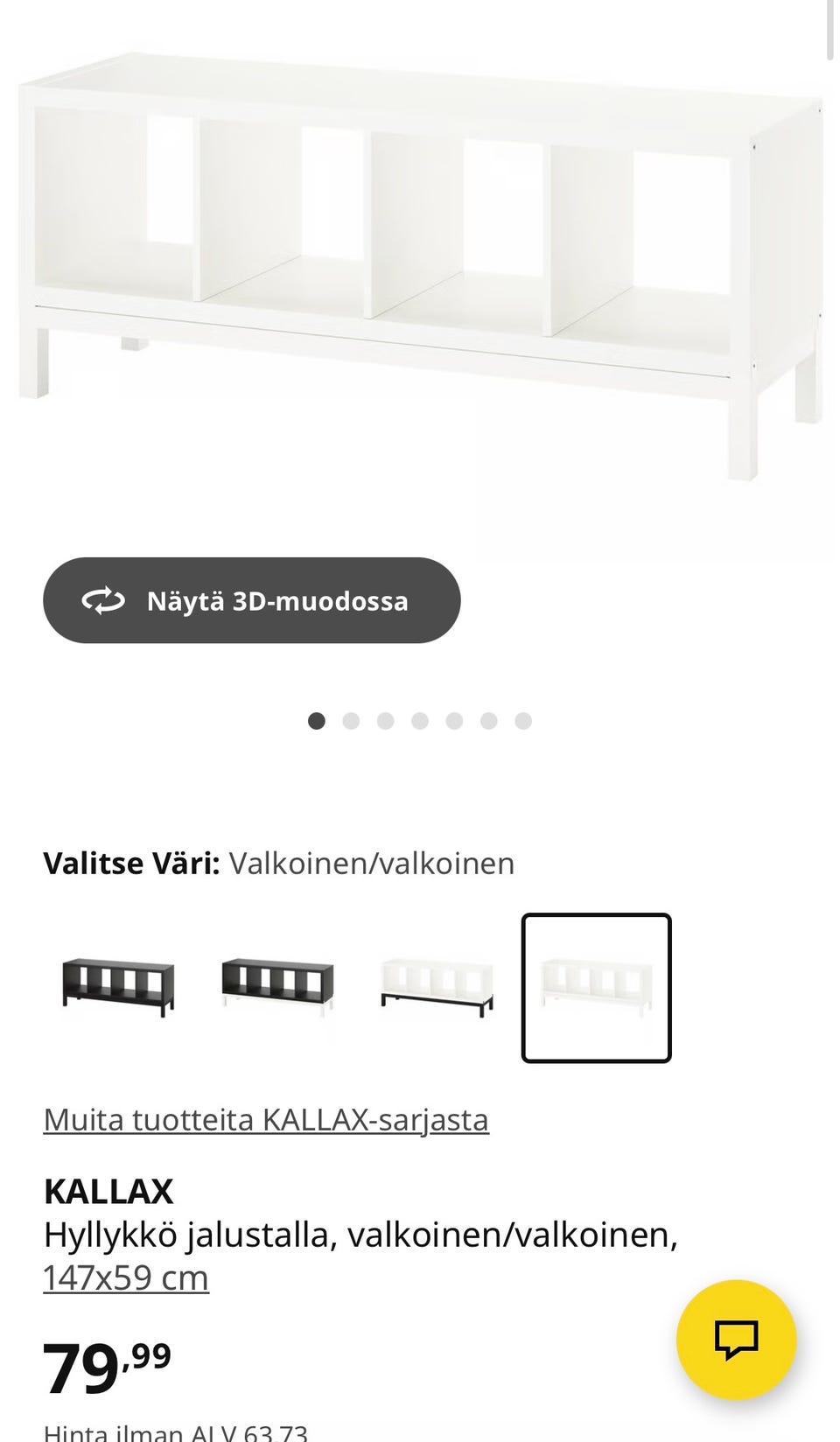The height and width of the screenshot is (1442, 840).
Task: Select the rotate arrows icon inside the 3D button
Action: click(104, 600)
